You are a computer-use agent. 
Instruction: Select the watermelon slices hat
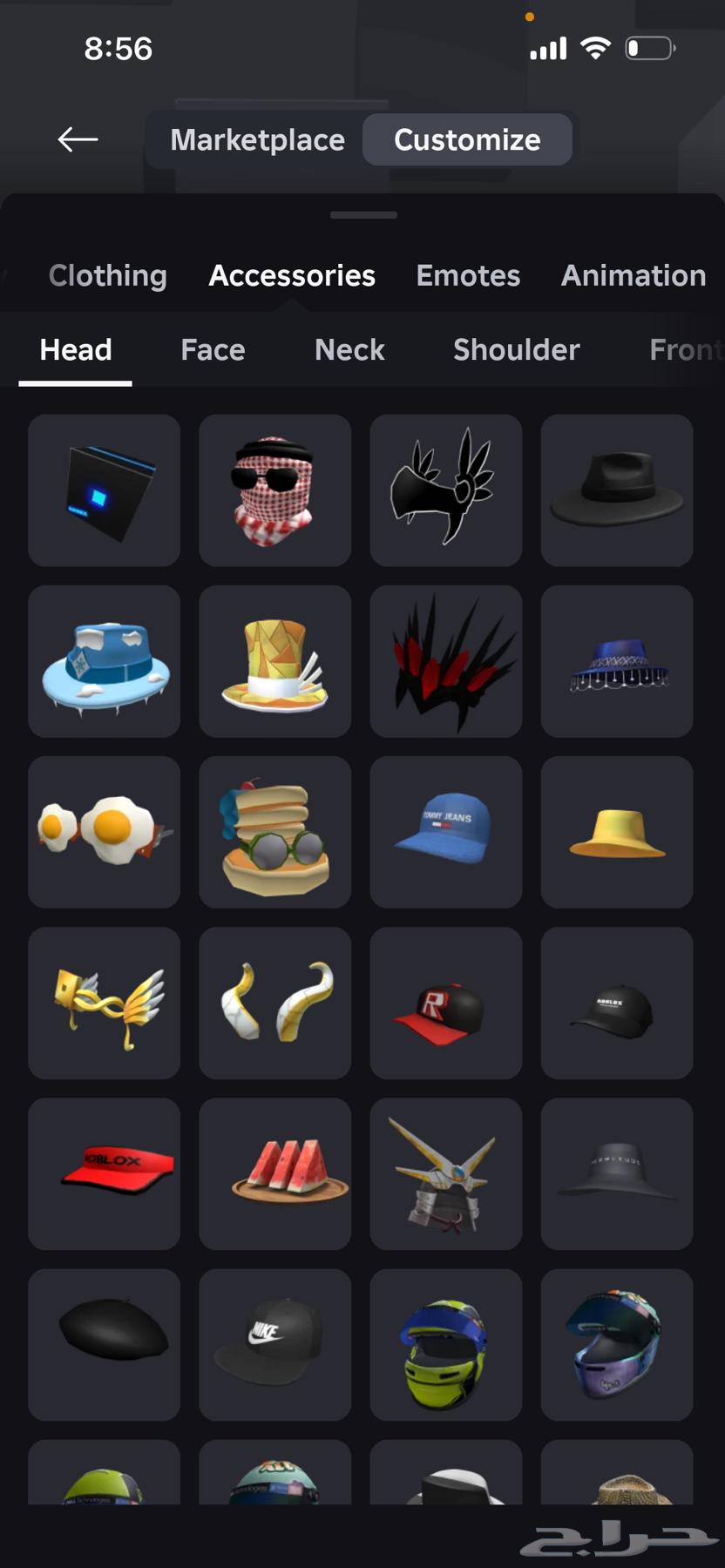click(x=274, y=1173)
